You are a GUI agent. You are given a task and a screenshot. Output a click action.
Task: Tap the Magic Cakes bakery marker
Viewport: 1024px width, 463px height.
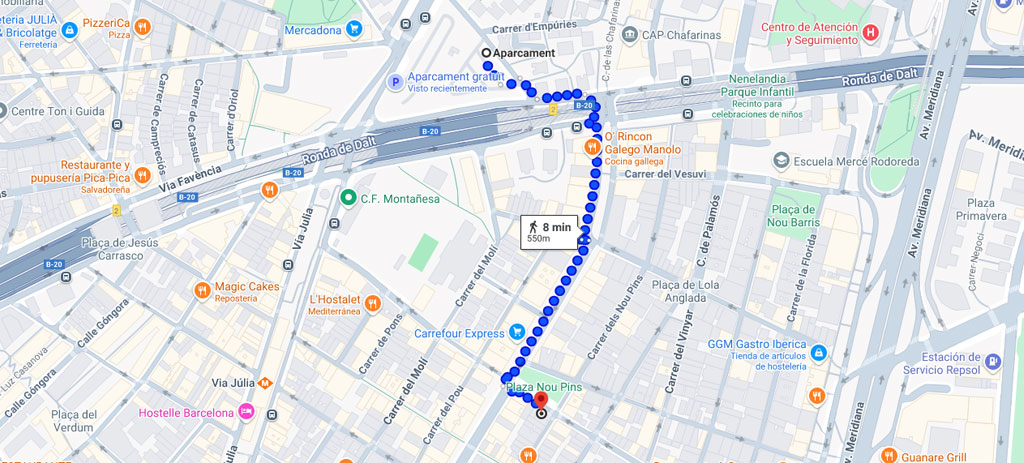(x=202, y=291)
